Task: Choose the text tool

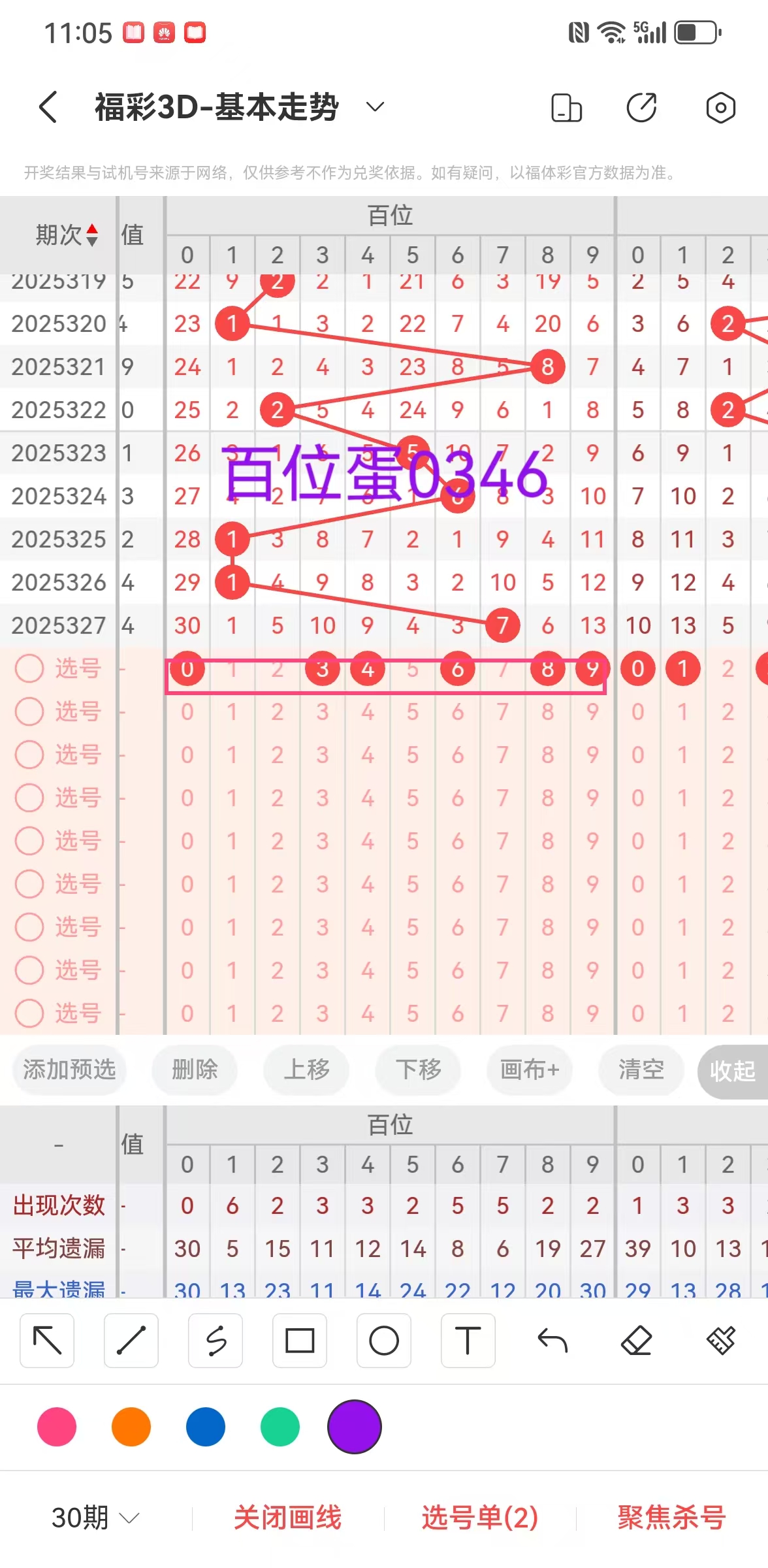Action: pos(468,1341)
